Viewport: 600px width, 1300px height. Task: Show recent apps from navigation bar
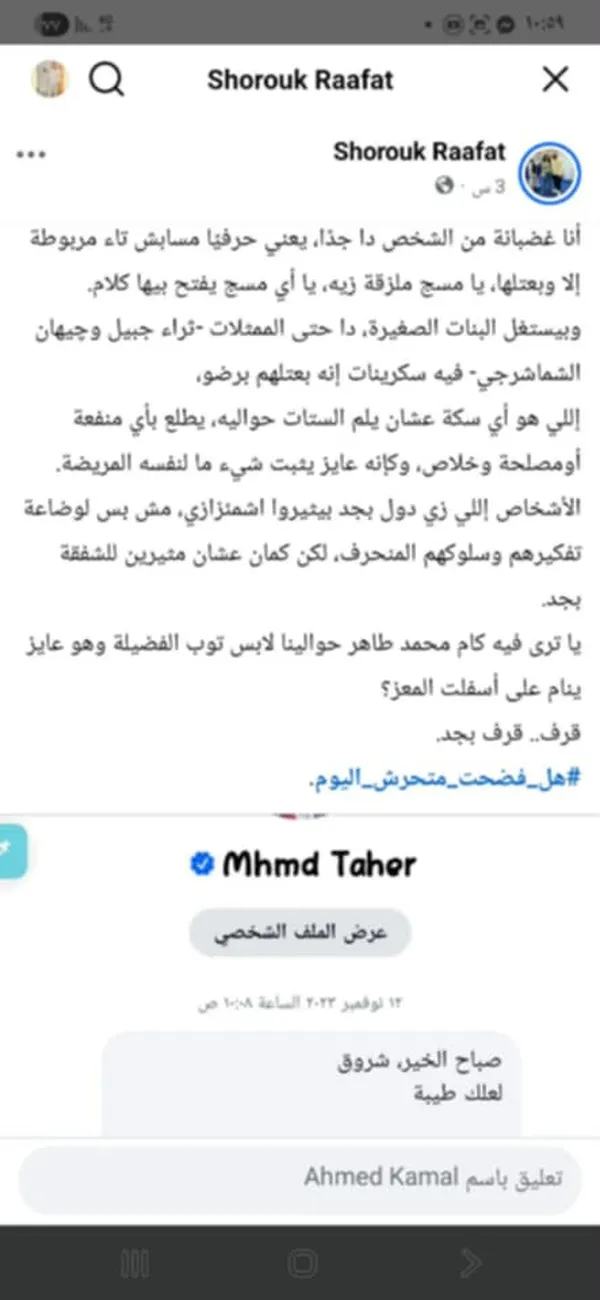(135, 1263)
